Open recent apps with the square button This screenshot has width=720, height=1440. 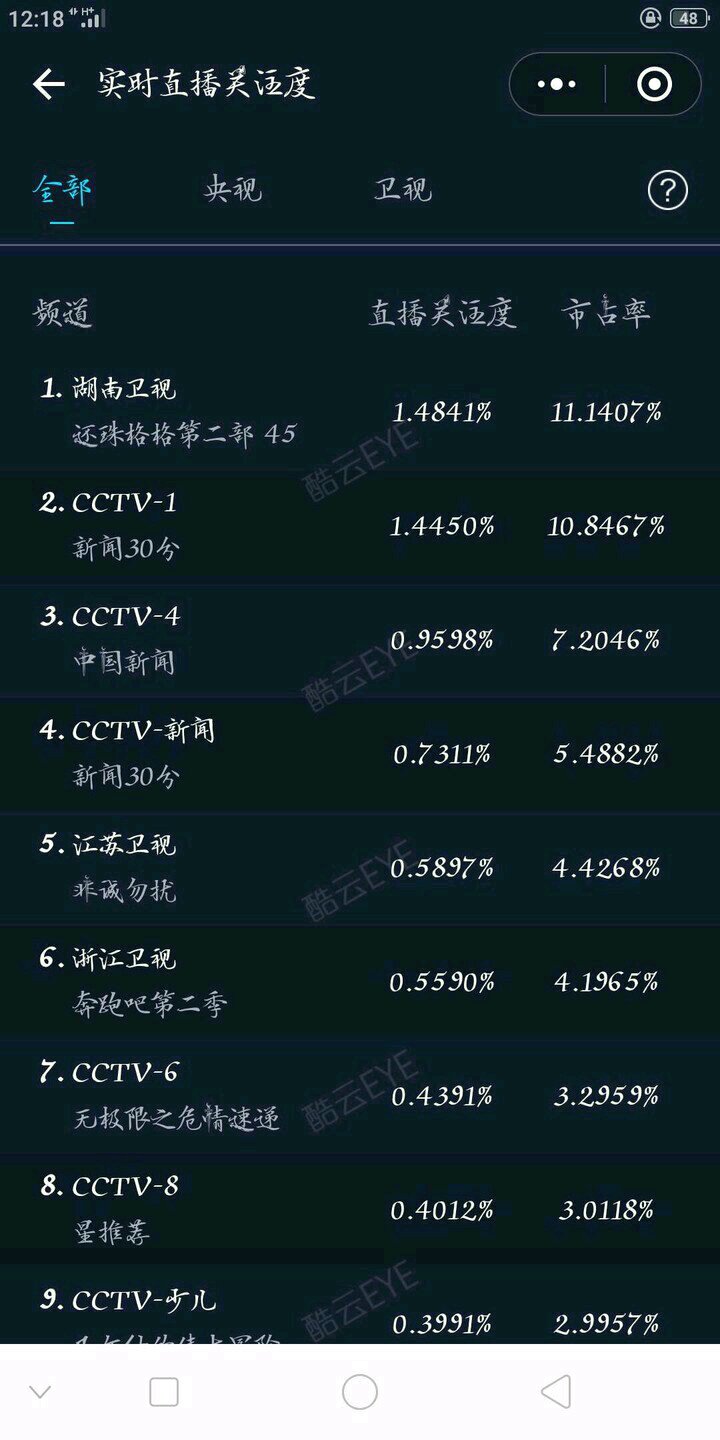click(164, 1392)
